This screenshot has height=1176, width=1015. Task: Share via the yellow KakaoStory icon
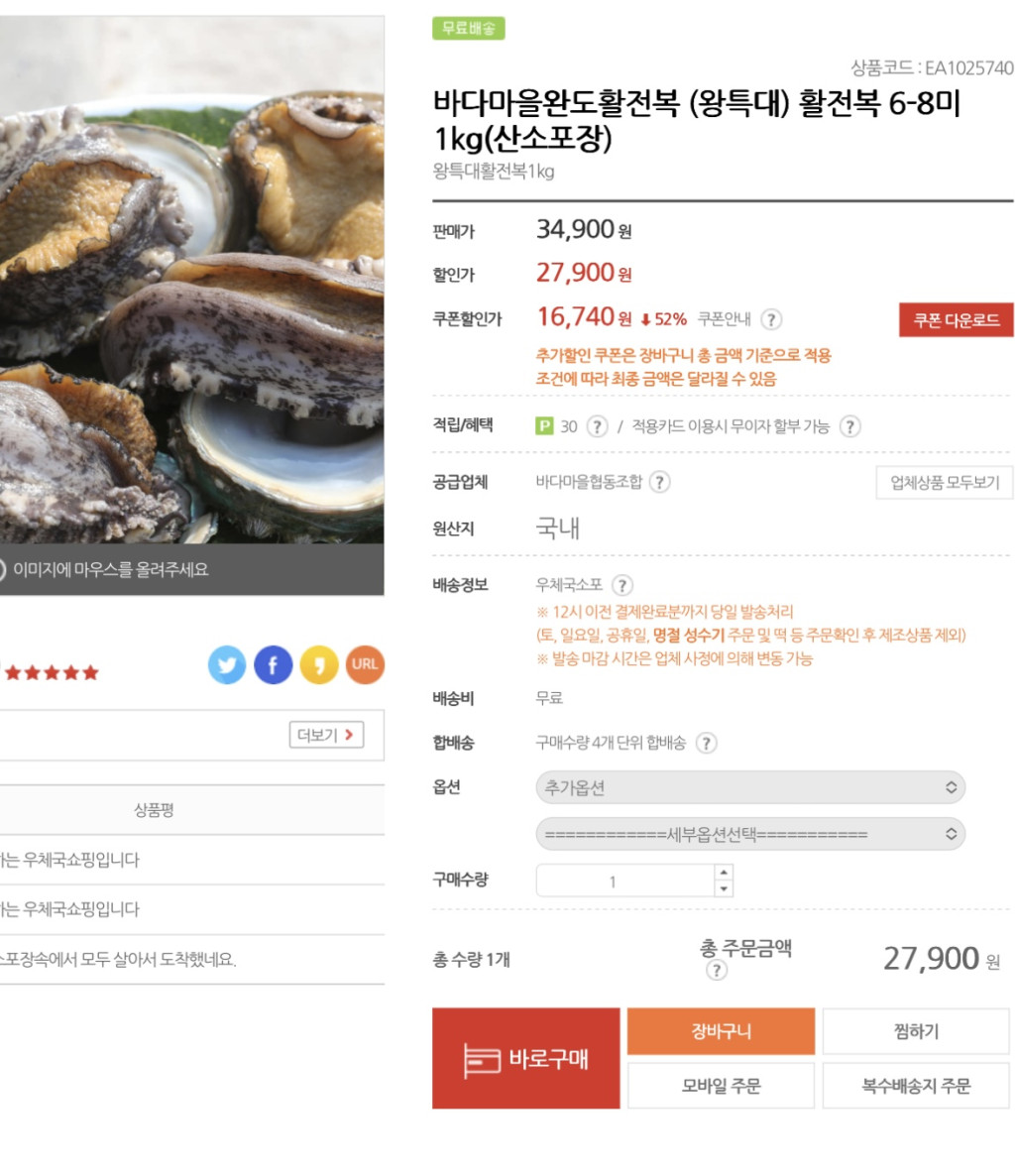(x=319, y=664)
